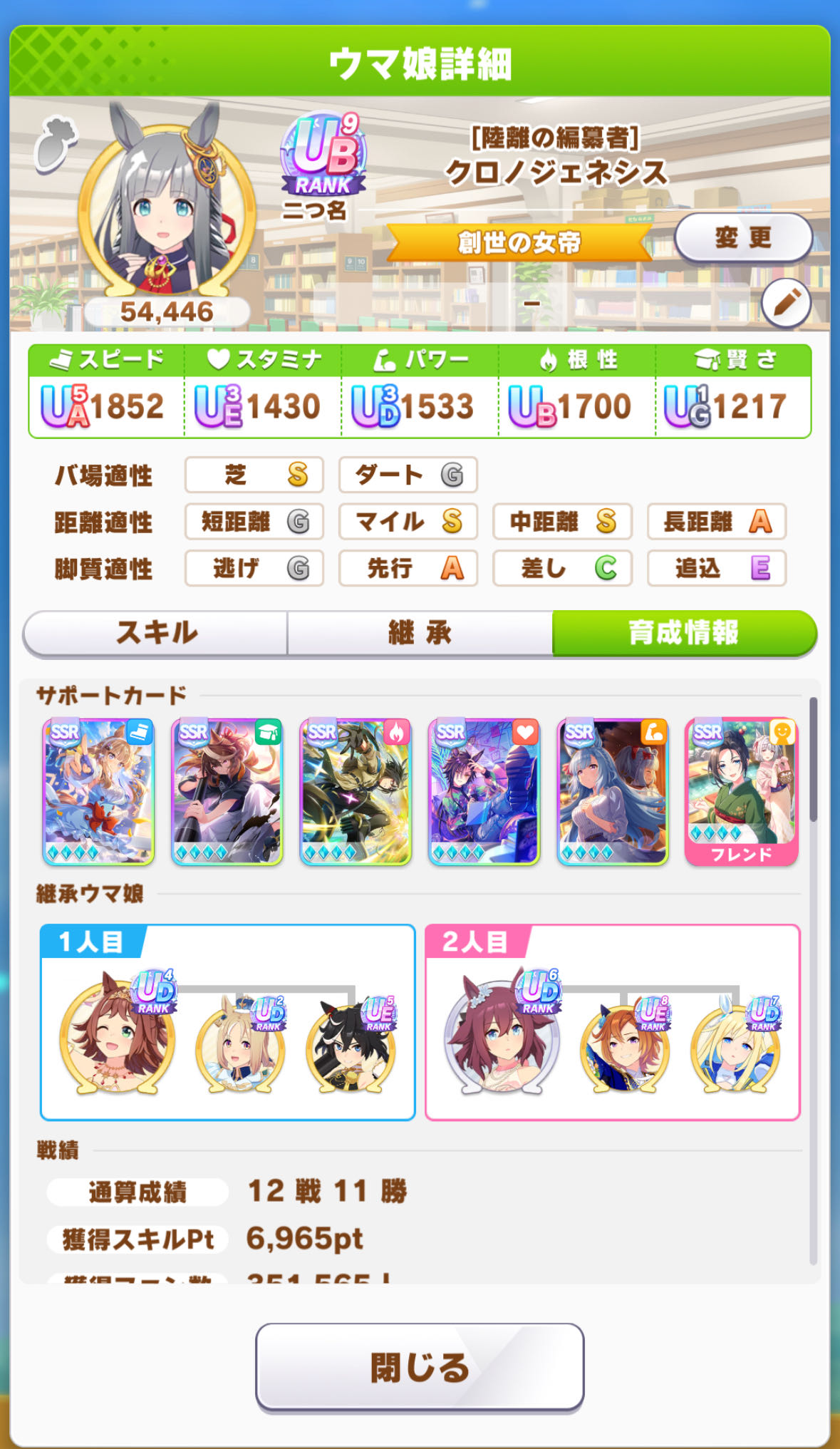Switch to the 継承 tab
The height and width of the screenshot is (1449, 840).
click(x=420, y=632)
